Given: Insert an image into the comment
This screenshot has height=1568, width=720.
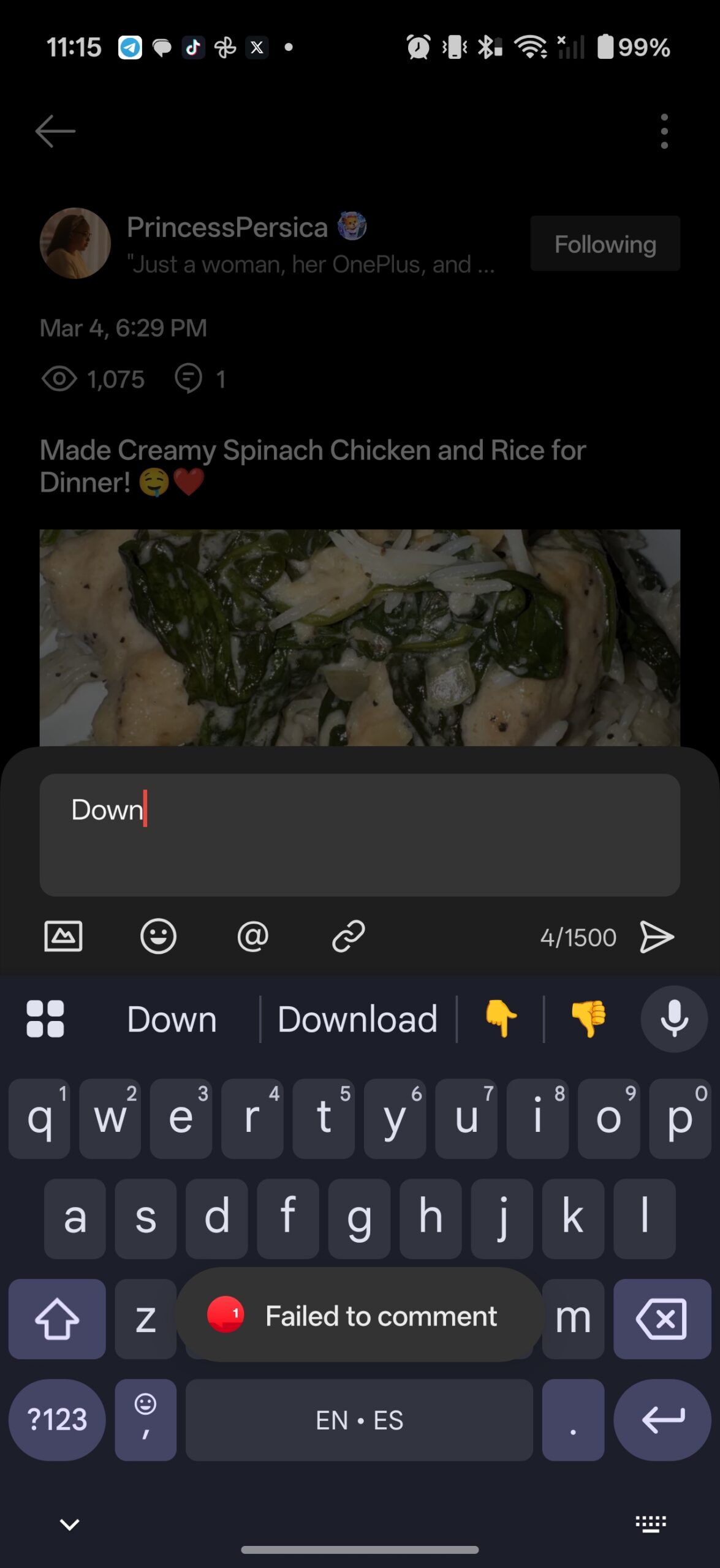Looking at the screenshot, I should point(64,936).
